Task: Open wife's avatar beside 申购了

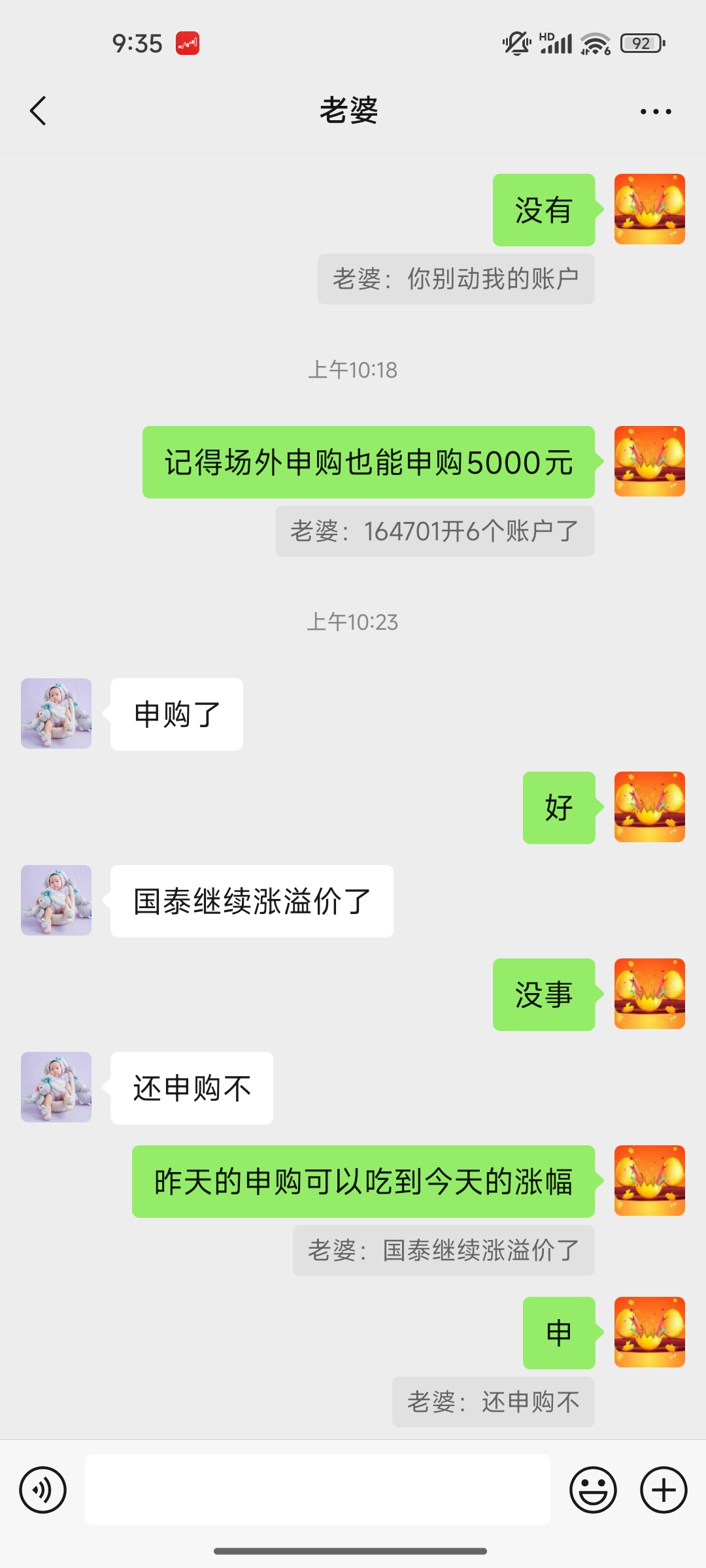Action: click(x=56, y=713)
